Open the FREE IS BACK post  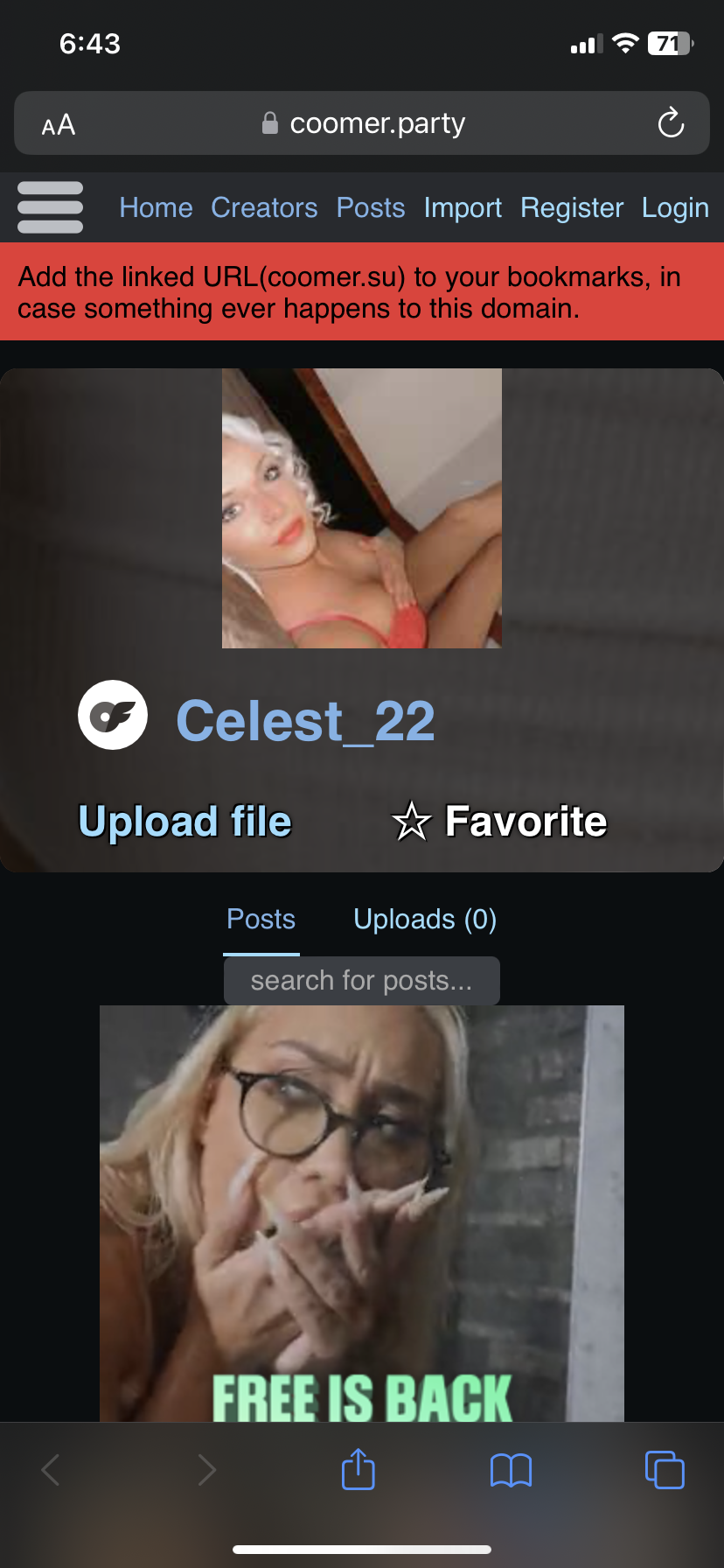[x=362, y=1214]
